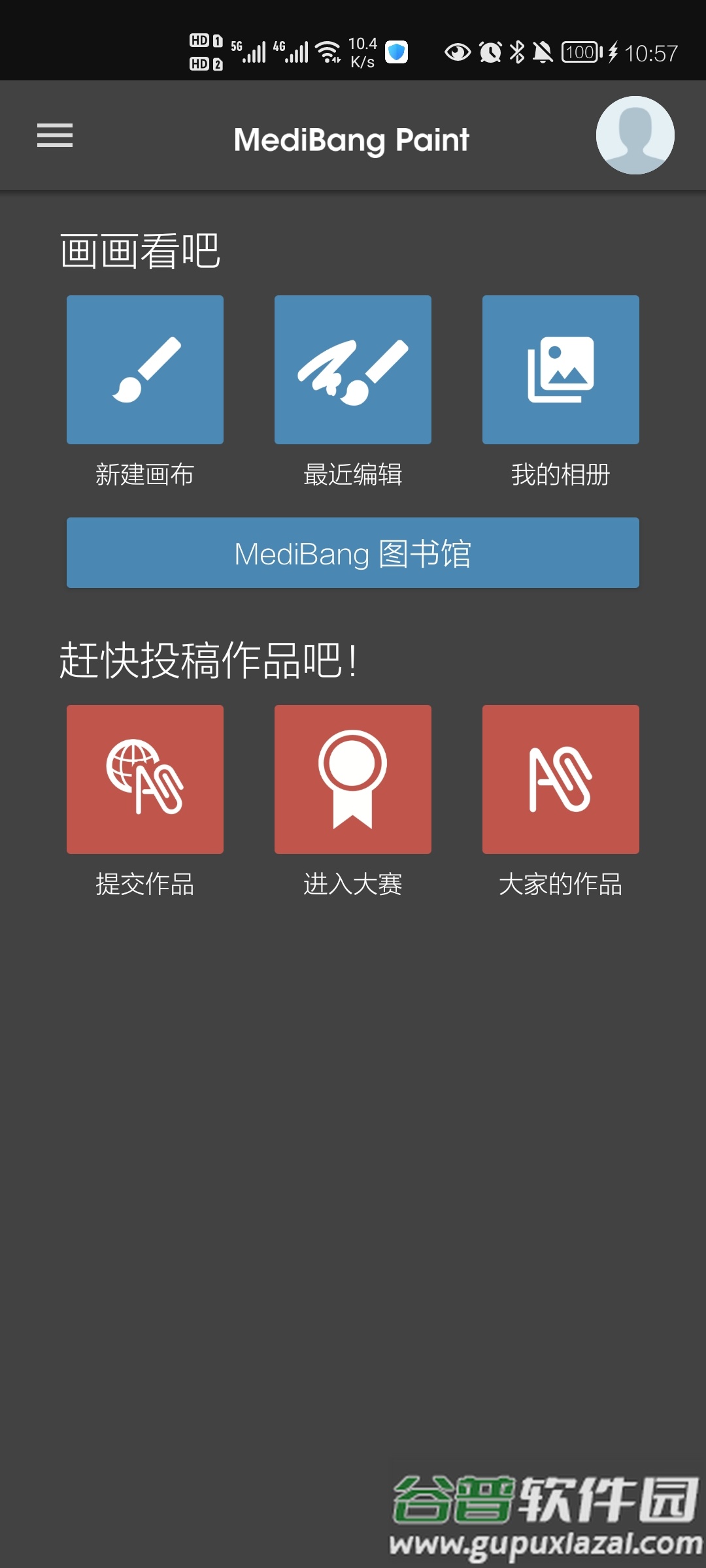The width and height of the screenshot is (706, 1568).
Task: Open the user profile avatar
Action: pos(635,135)
